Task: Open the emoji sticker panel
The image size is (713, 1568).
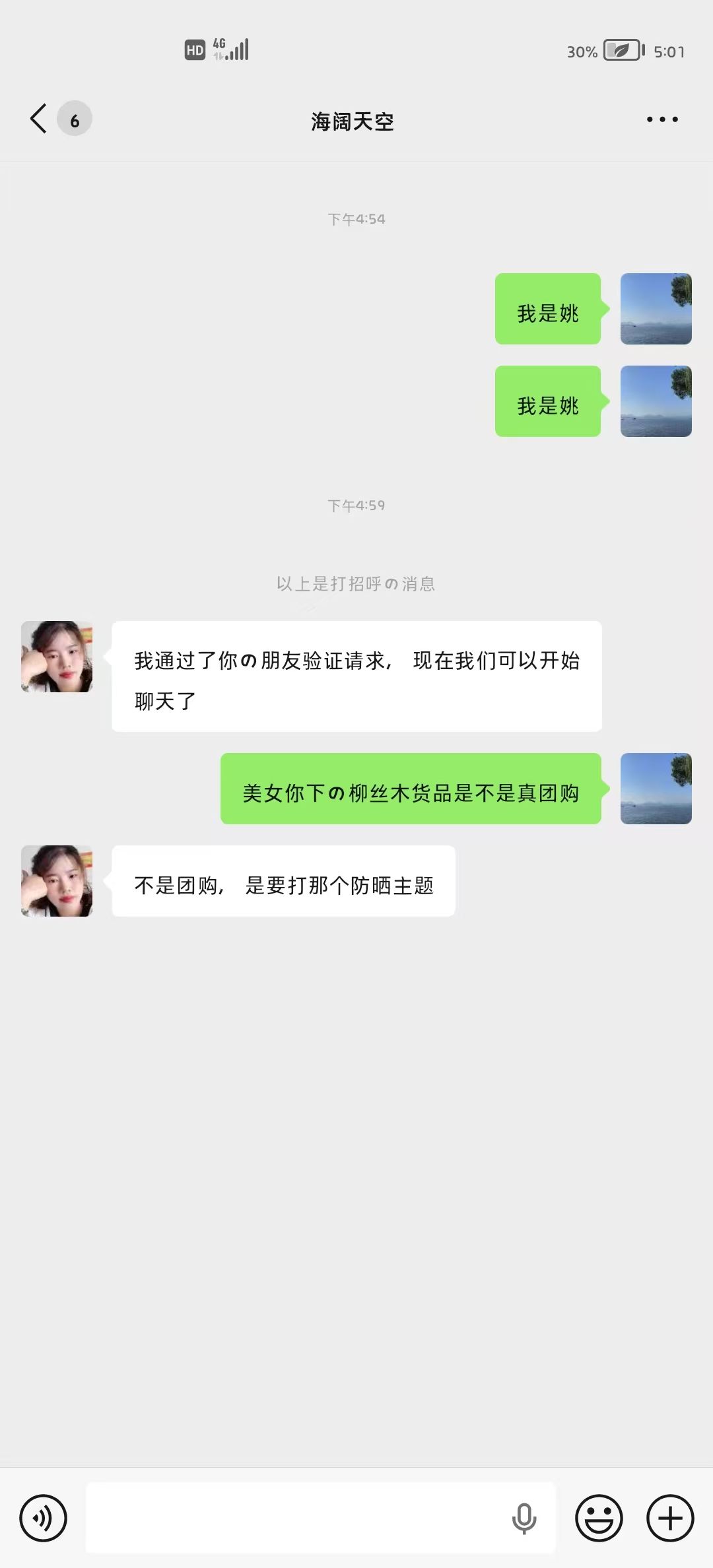Action: [x=599, y=1517]
